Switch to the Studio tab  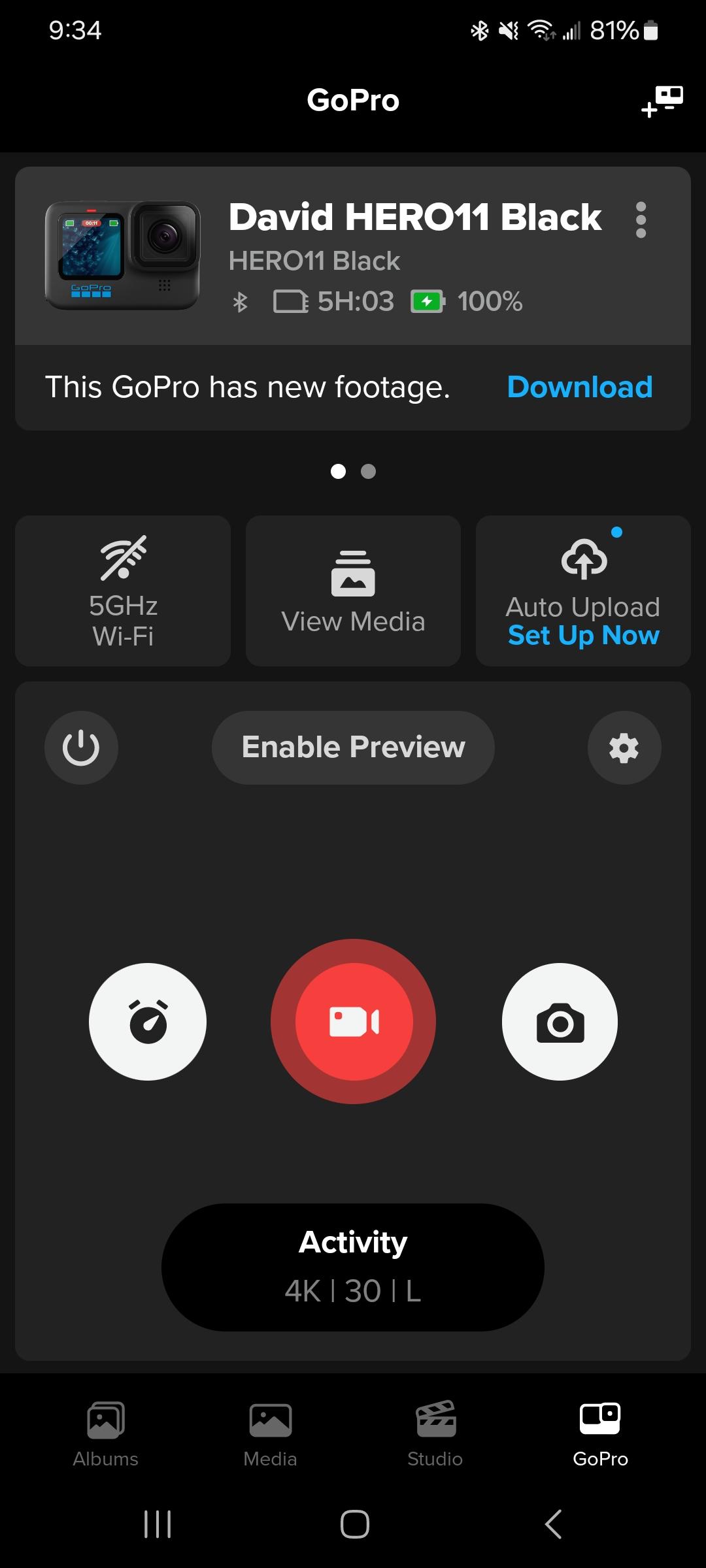coord(435,1435)
